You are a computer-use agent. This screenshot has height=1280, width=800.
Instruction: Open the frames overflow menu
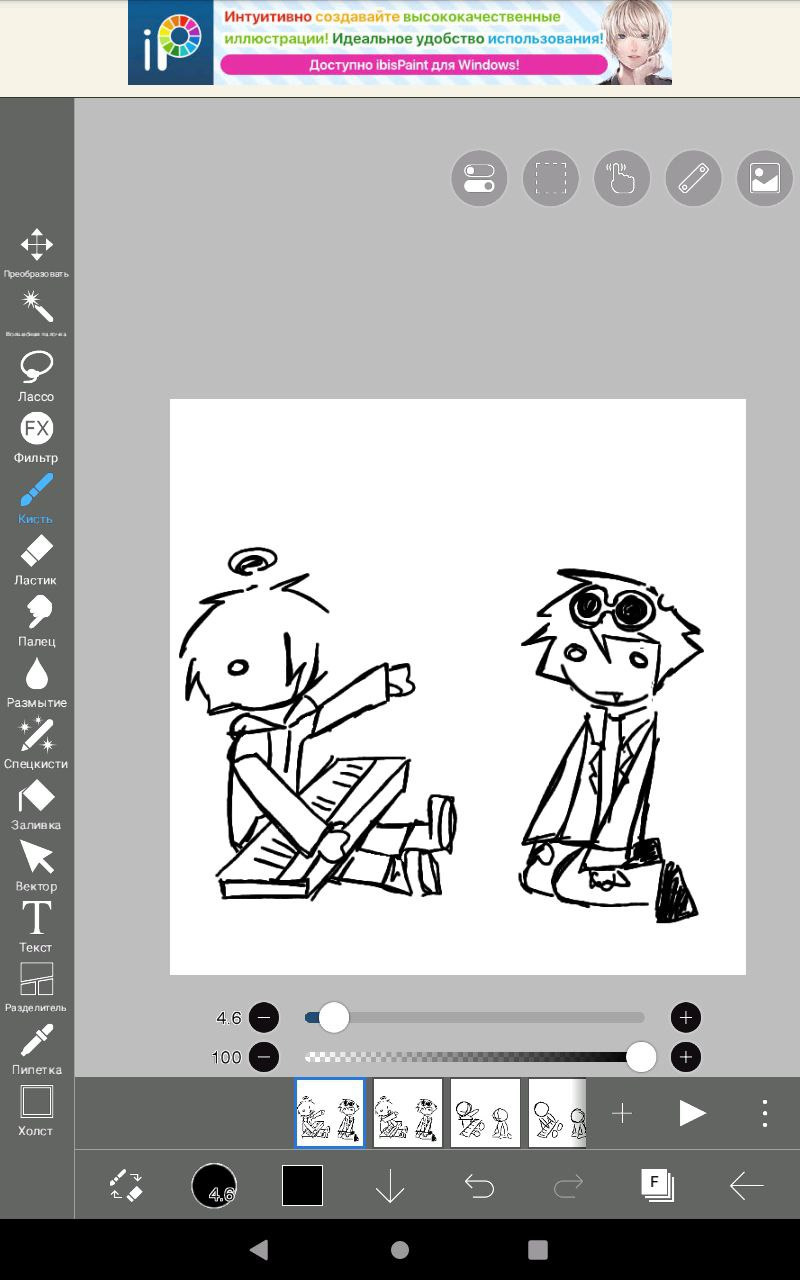pos(765,1113)
